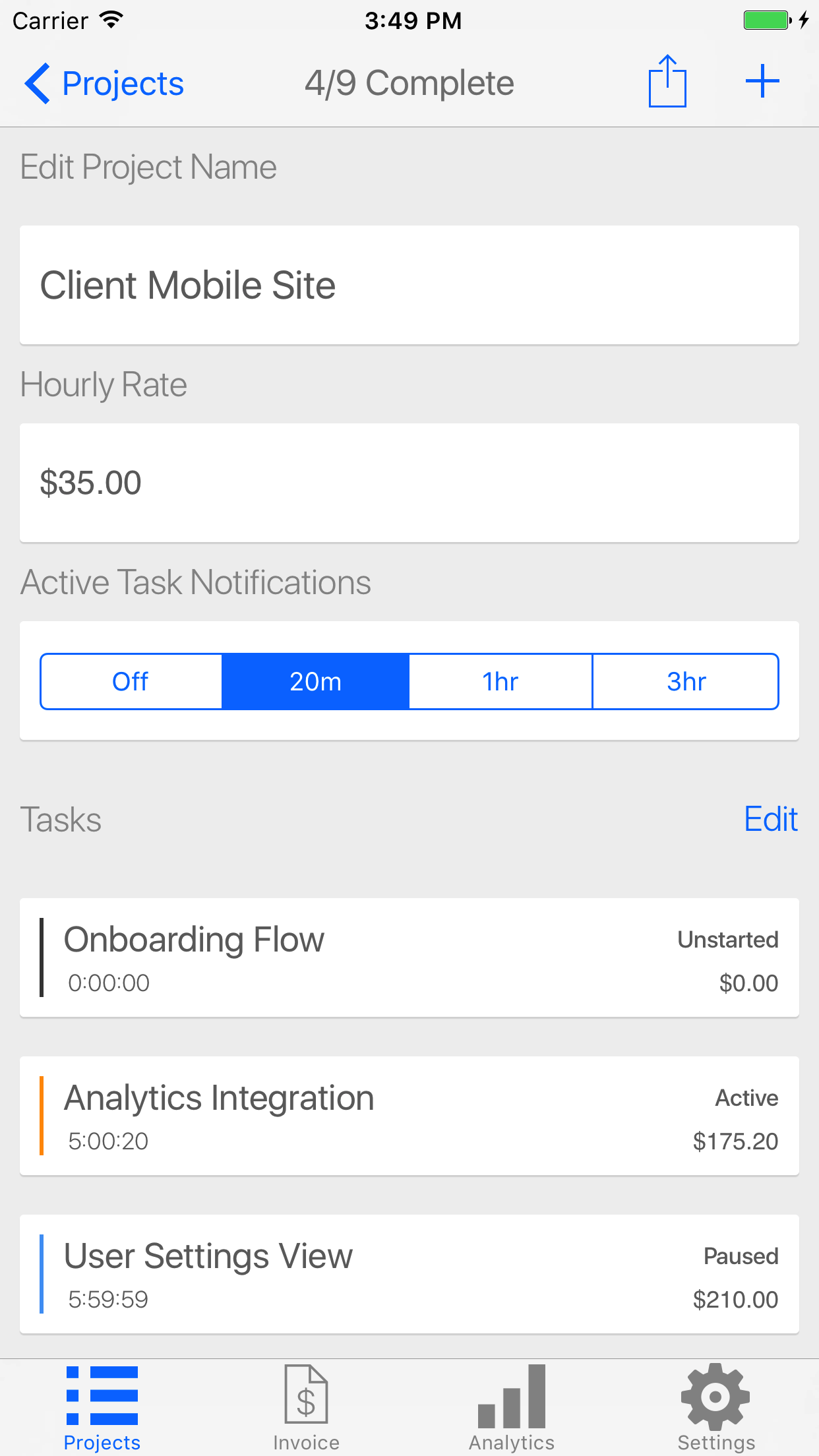Open the User Settings View task
819x1456 pixels.
[409, 1274]
